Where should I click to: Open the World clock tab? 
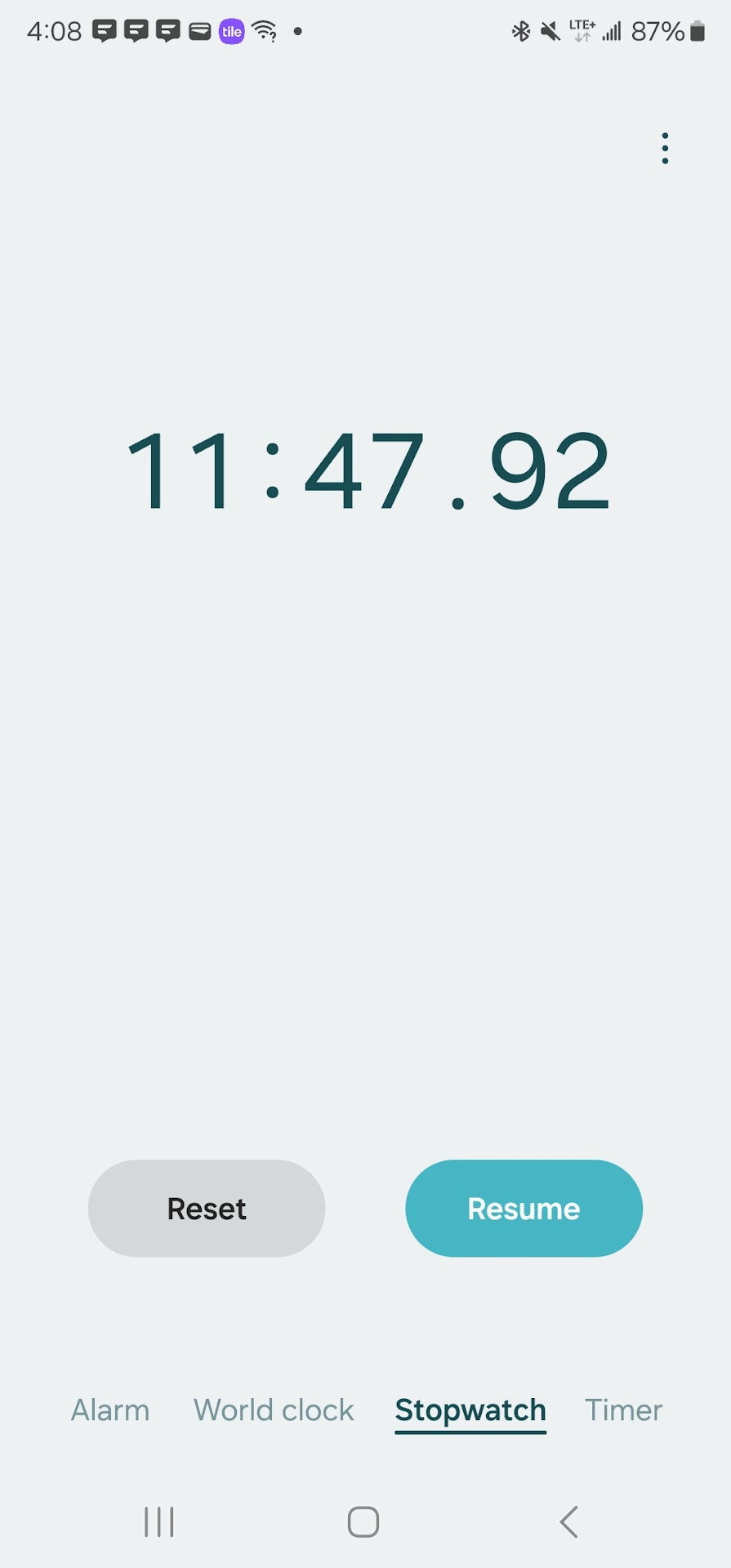point(274,1410)
